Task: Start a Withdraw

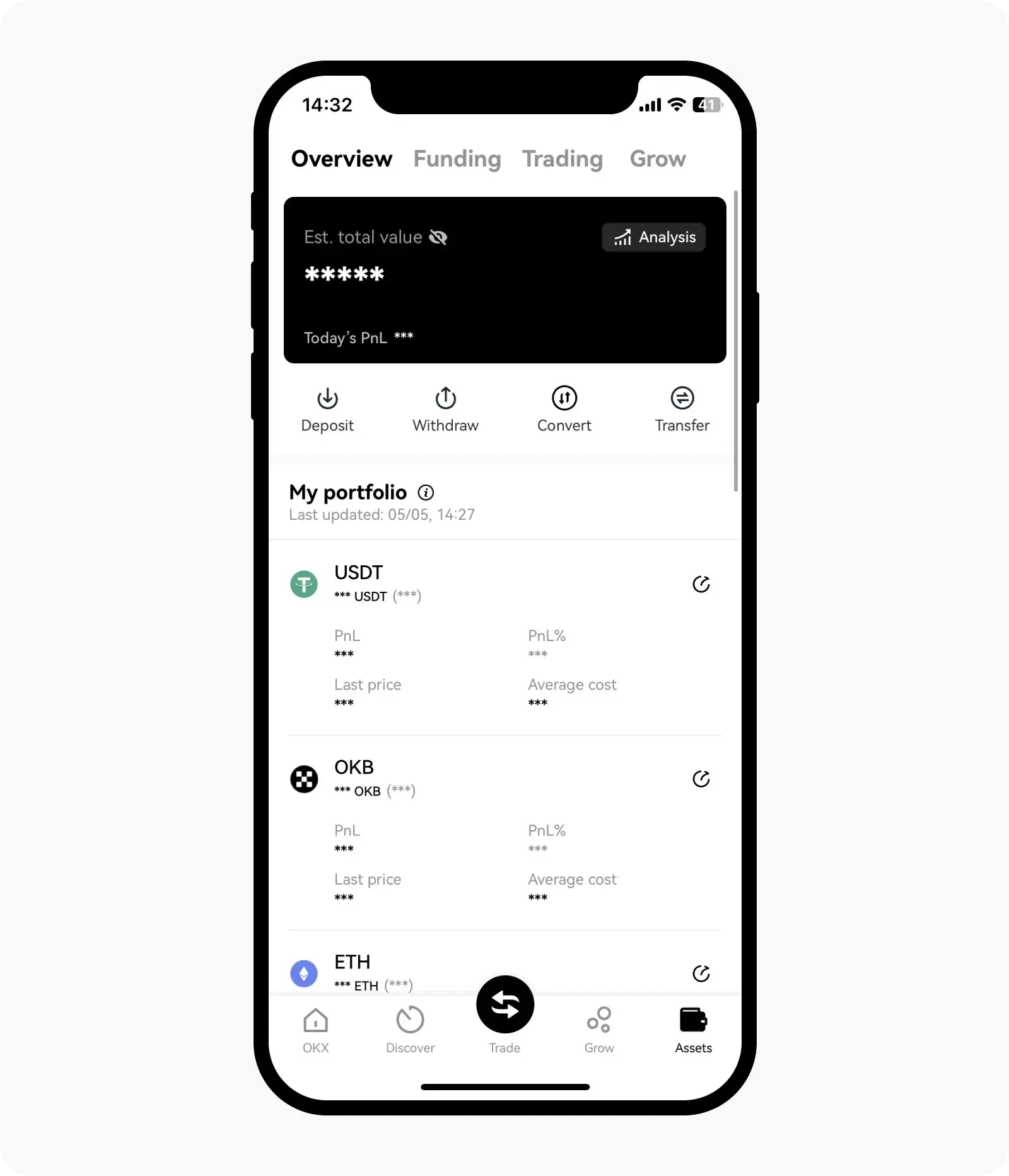Action: click(x=445, y=409)
